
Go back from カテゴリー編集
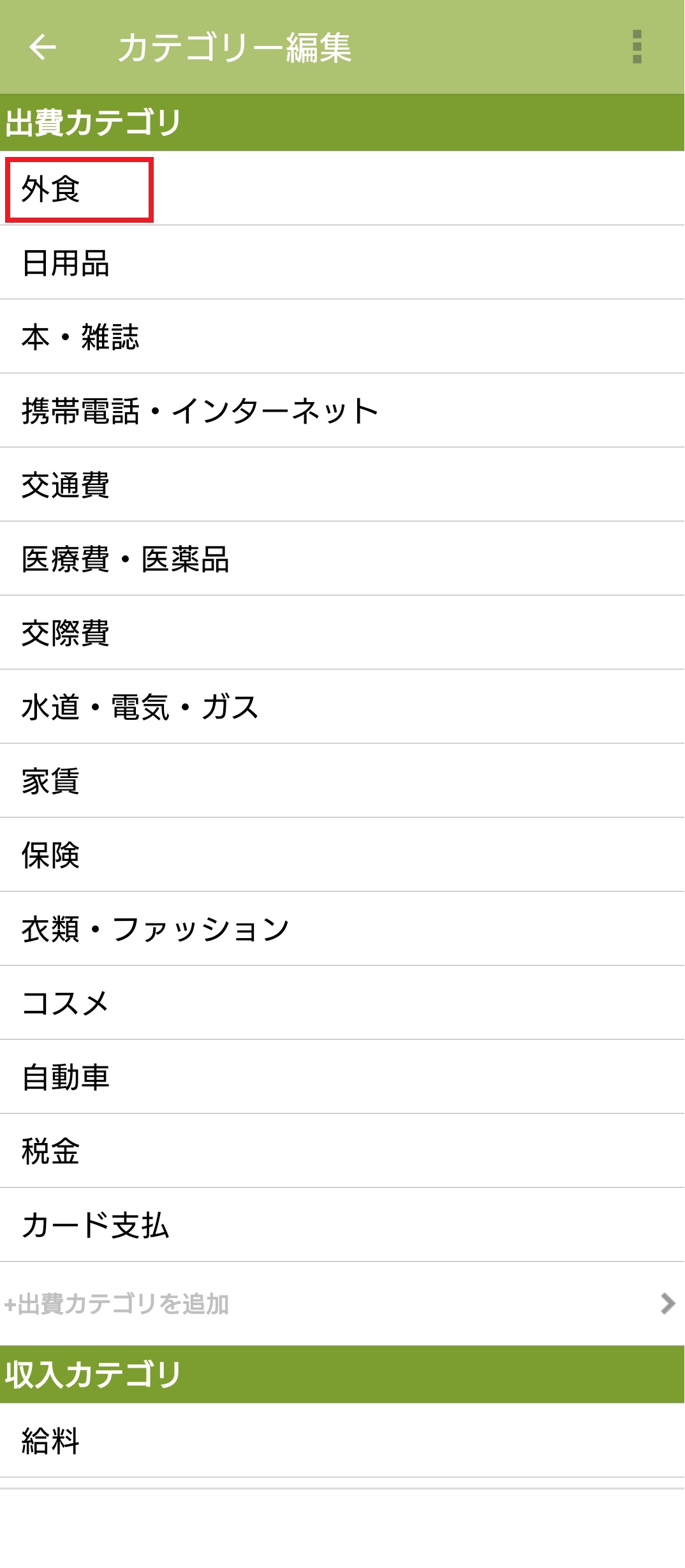(x=43, y=47)
